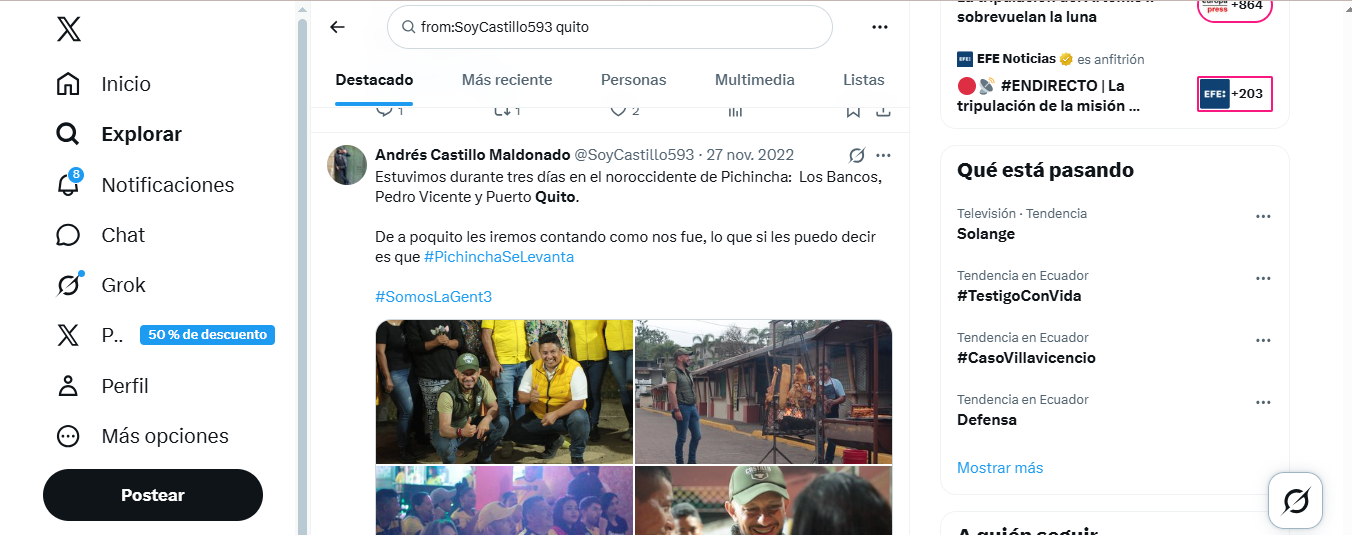The height and width of the screenshot is (535, 1352).
Task: Switch to the Multimedia tab
Action: [755, 80]
